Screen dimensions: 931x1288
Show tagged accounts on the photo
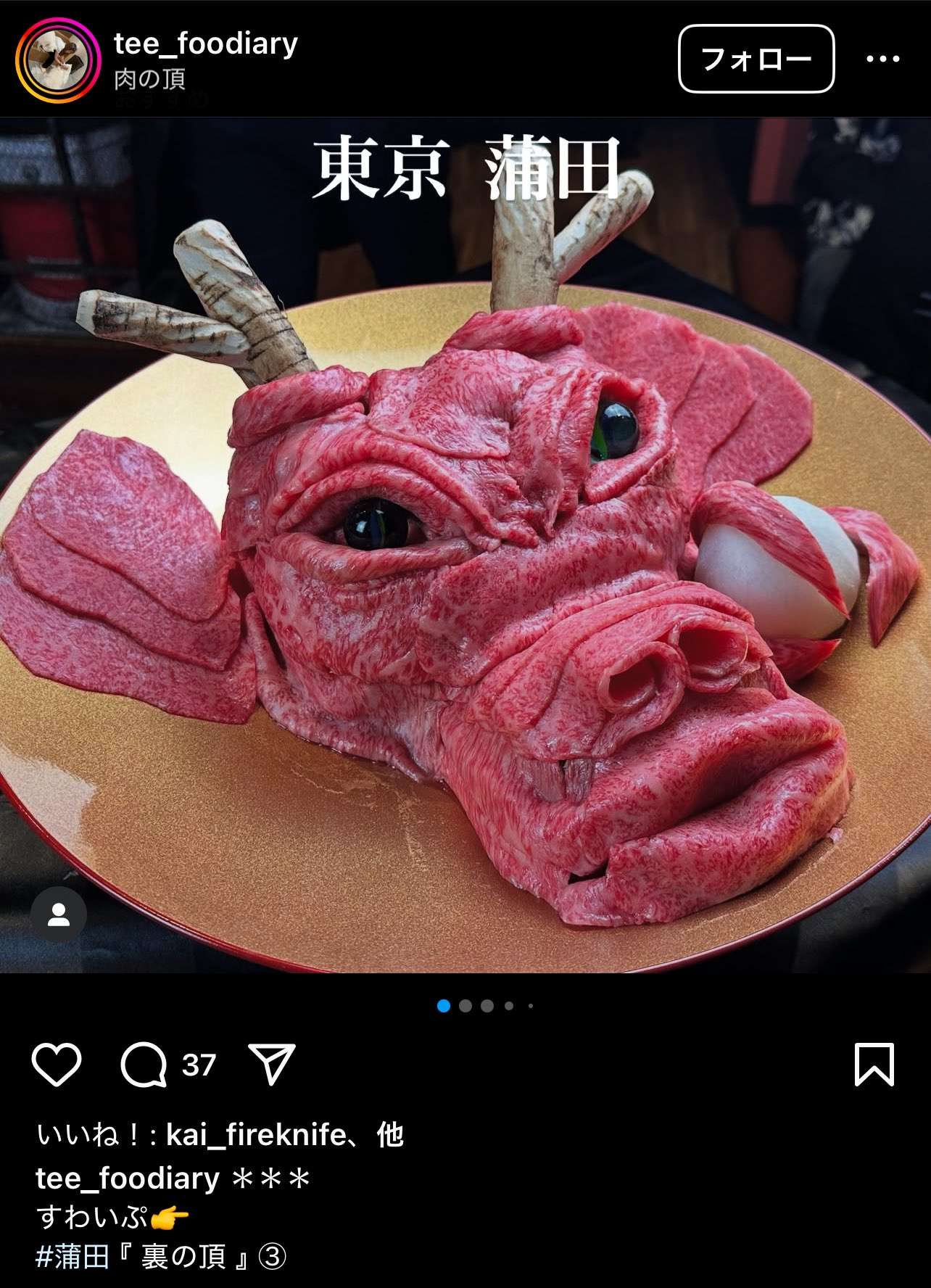[x=59, y=915]
